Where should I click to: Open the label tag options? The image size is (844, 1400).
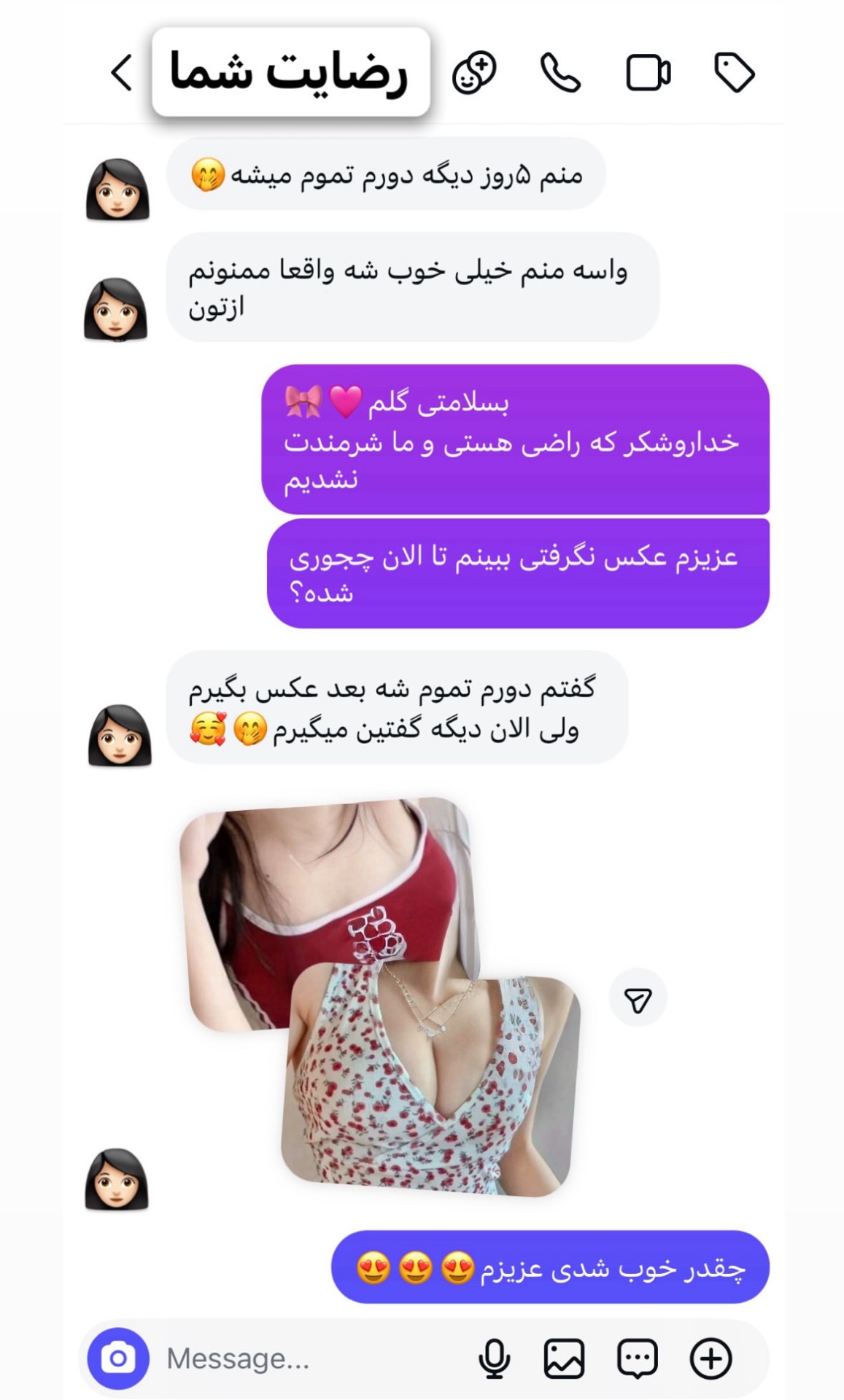[x=734, y=73]
